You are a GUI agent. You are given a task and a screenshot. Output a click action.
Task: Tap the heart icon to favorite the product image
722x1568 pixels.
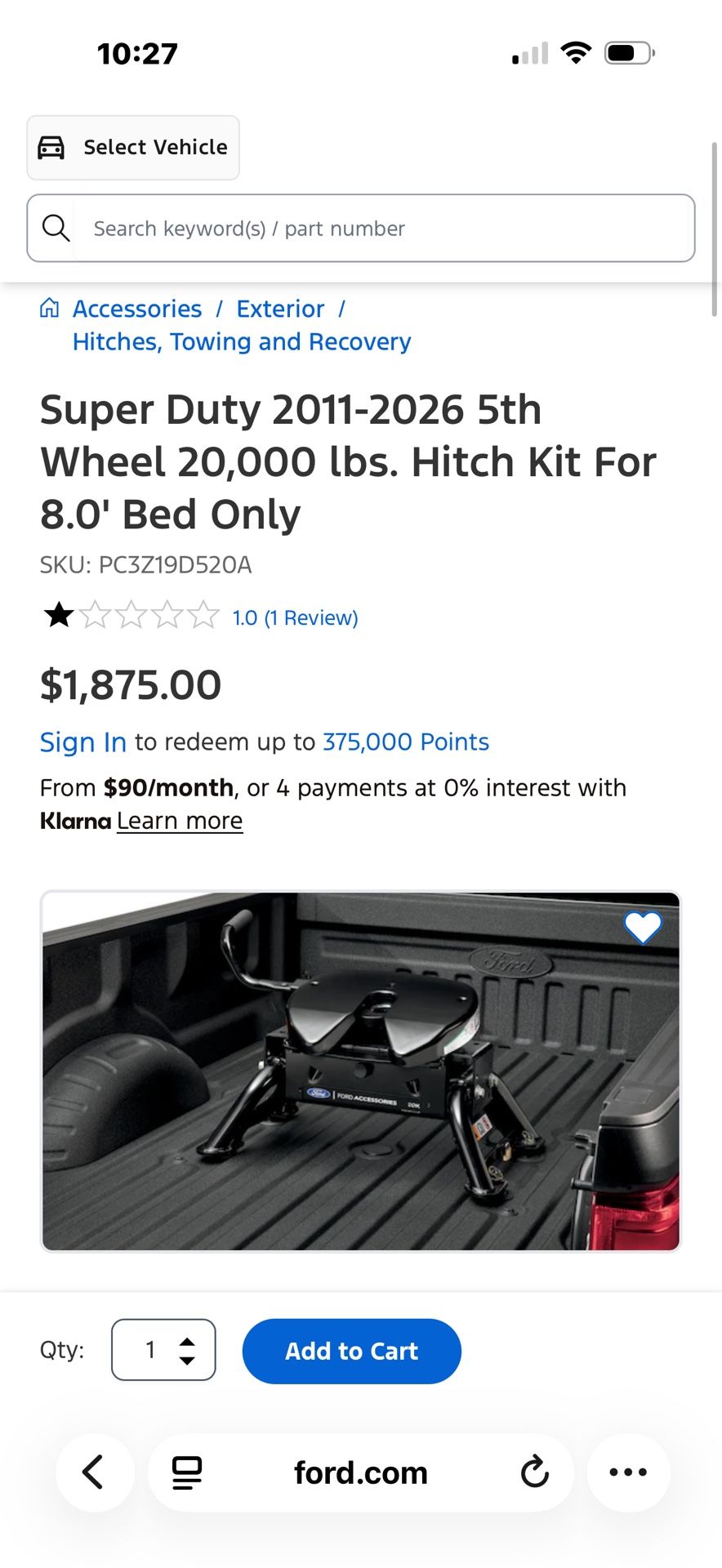coord(643,927)
